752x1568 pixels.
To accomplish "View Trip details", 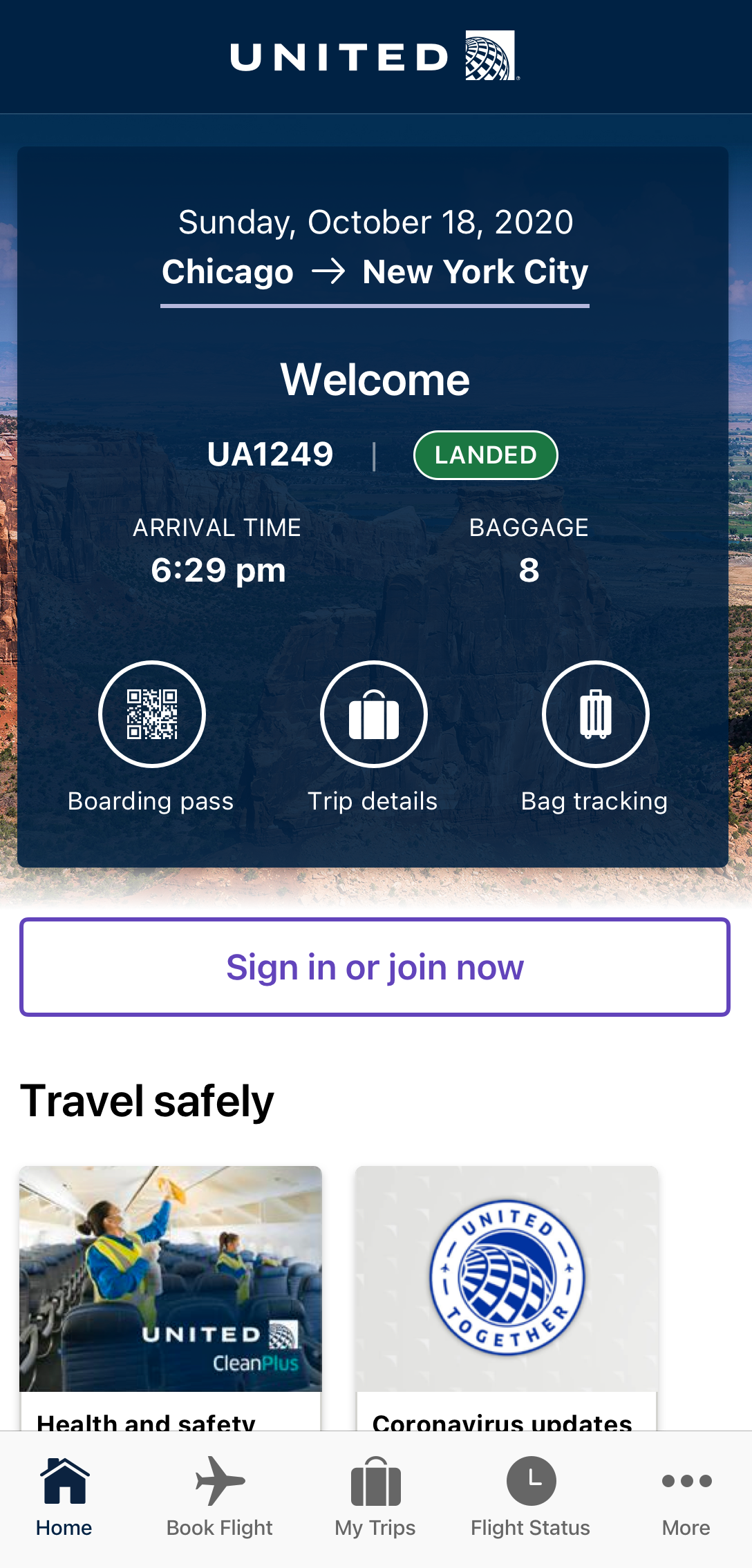I will pyautogui.click(x=374, y=714).
